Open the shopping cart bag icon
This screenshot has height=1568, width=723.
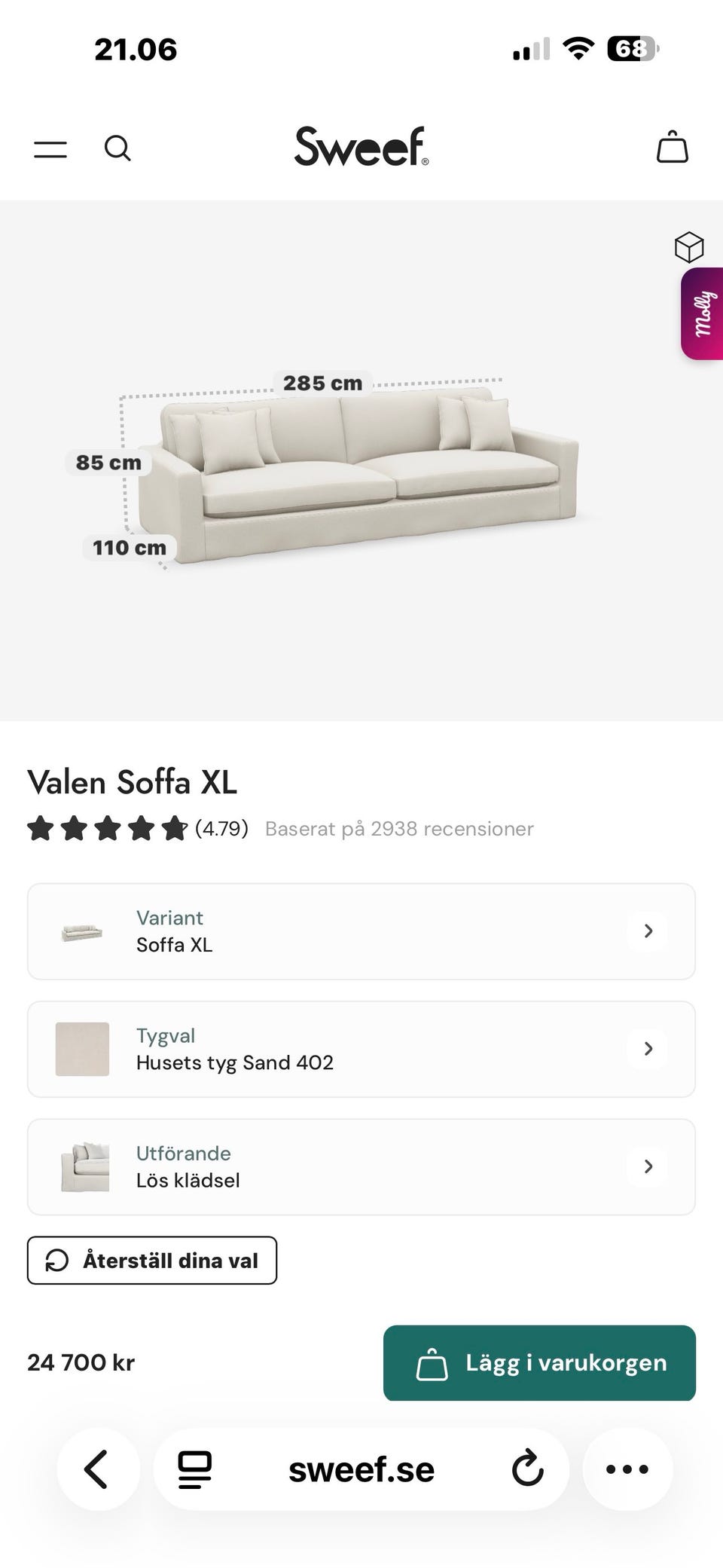click(673, 147)
